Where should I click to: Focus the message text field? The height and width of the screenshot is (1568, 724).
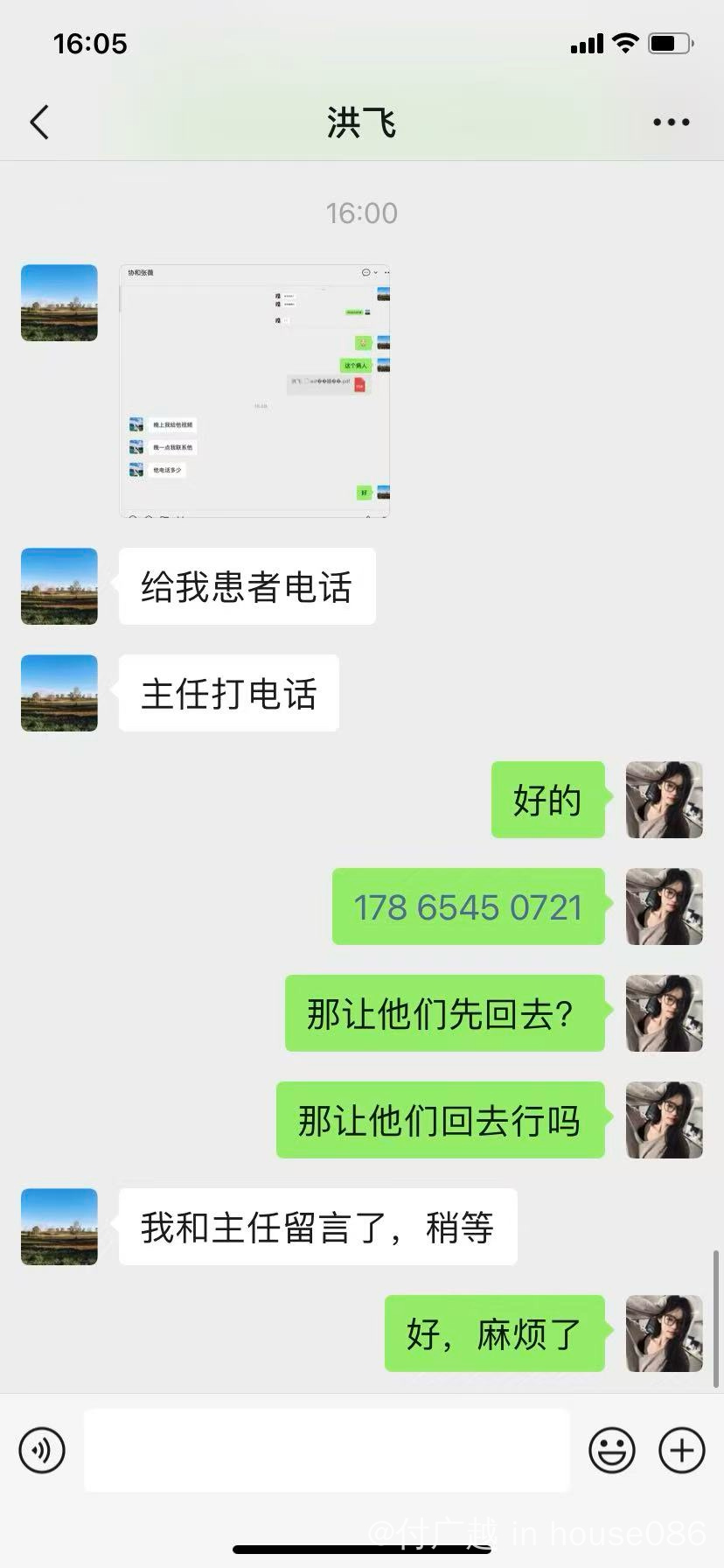pyautogui.click(x=326, y=1450)
